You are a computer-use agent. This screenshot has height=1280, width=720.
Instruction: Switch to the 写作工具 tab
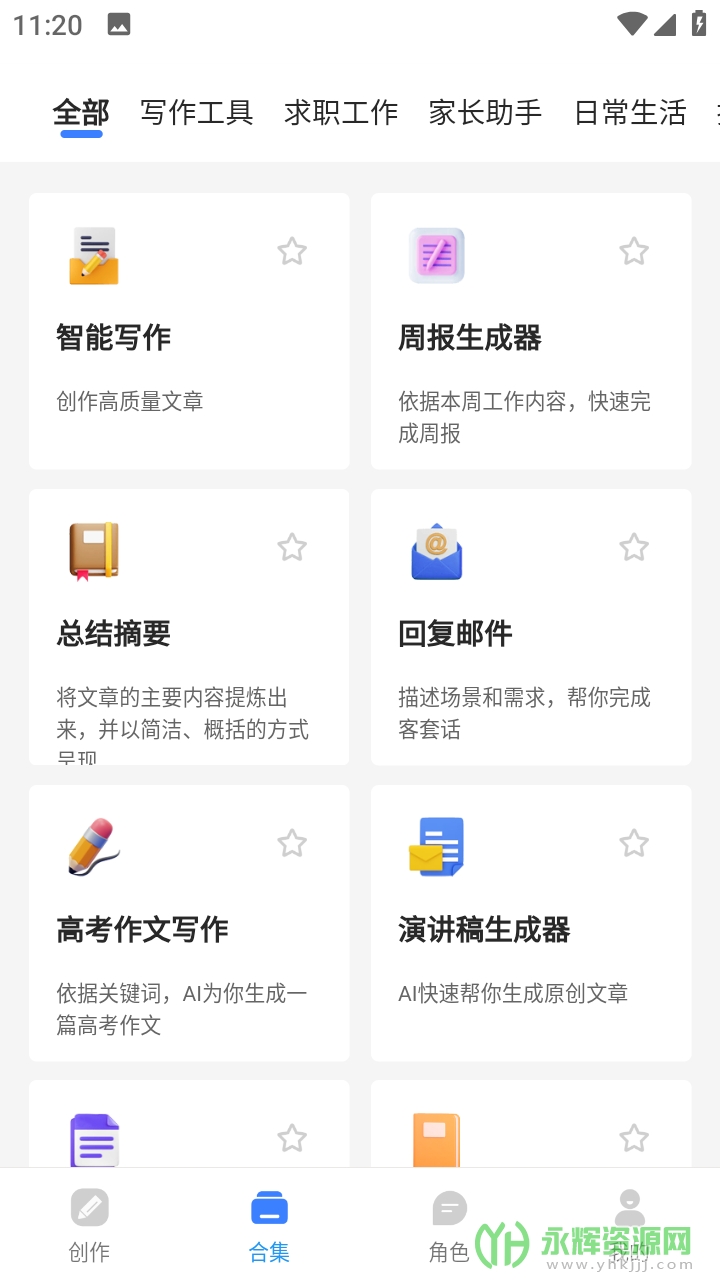[196, 113]
